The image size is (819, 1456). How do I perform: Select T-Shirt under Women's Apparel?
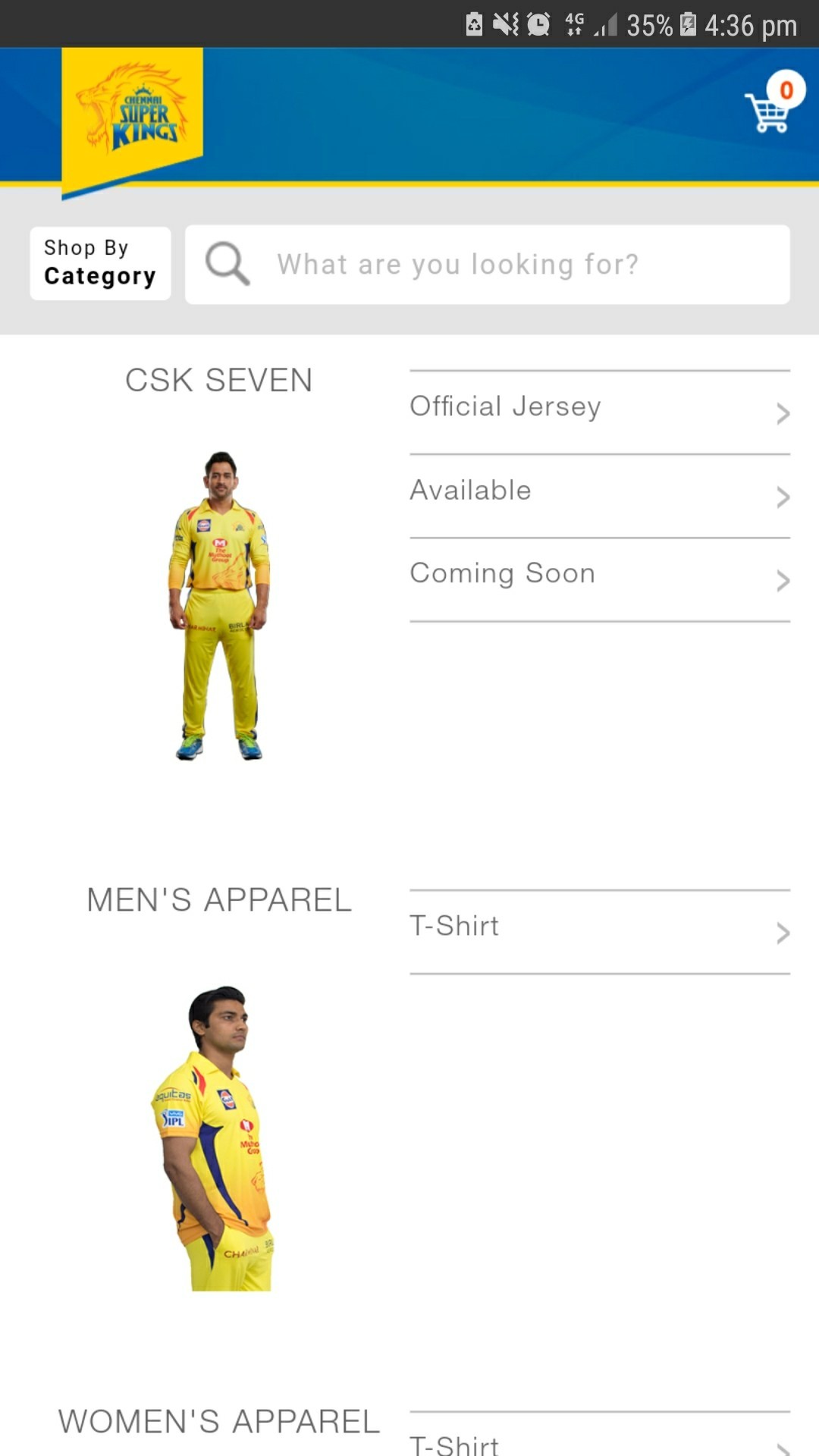pyautogui.click(x=599, y=1441)
